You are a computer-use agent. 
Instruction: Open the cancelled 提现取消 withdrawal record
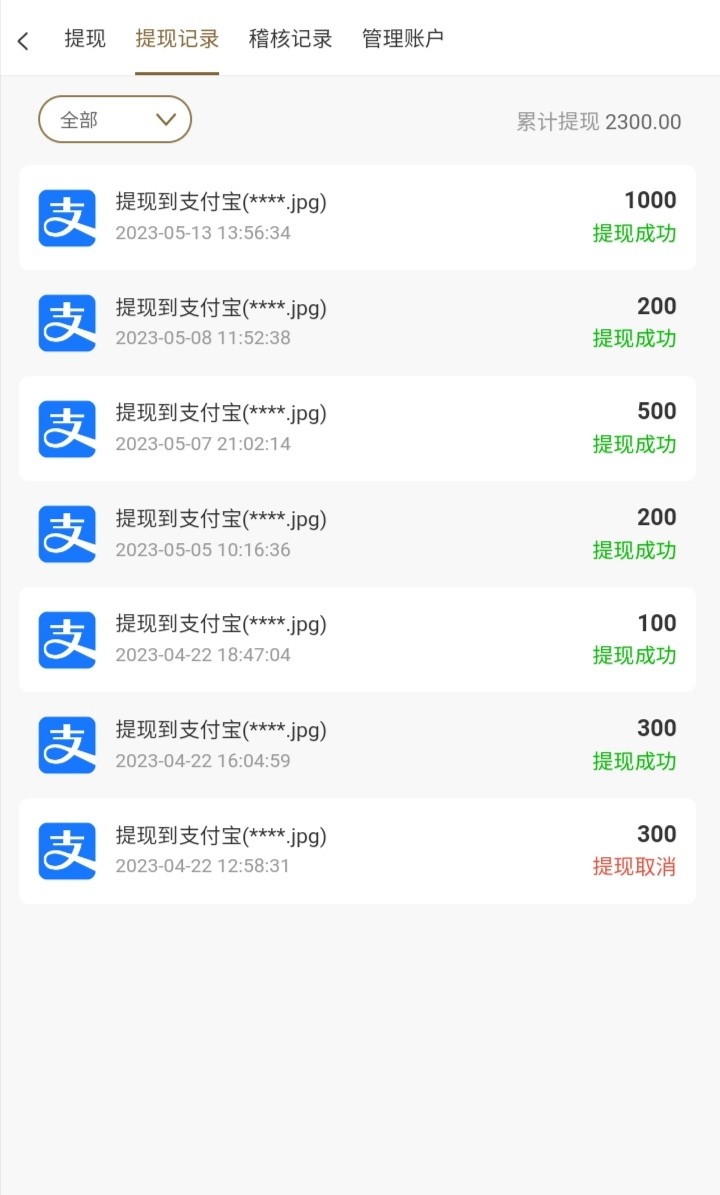click(x=357, y=851)
